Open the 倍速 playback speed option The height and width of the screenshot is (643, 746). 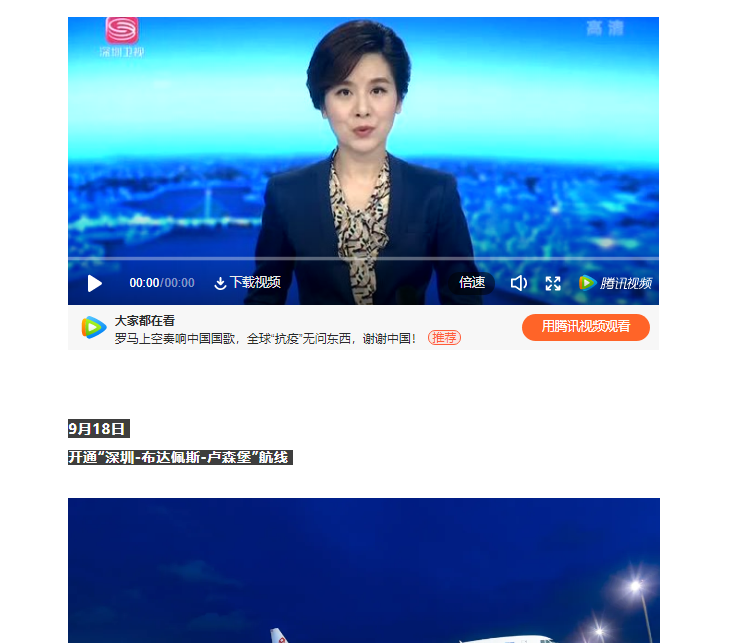[x=472, y=283]
